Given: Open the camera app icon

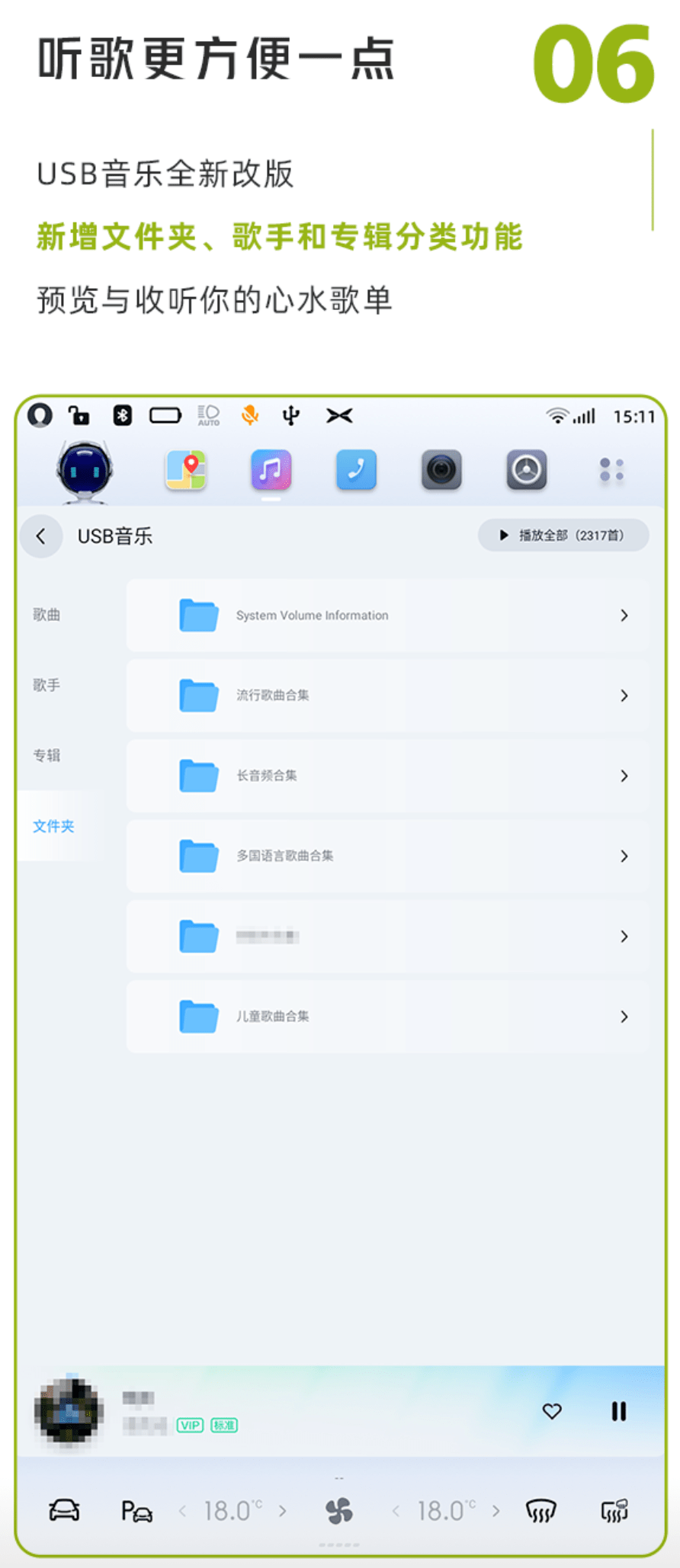Looking at the screenshot, I should (442, 471).
